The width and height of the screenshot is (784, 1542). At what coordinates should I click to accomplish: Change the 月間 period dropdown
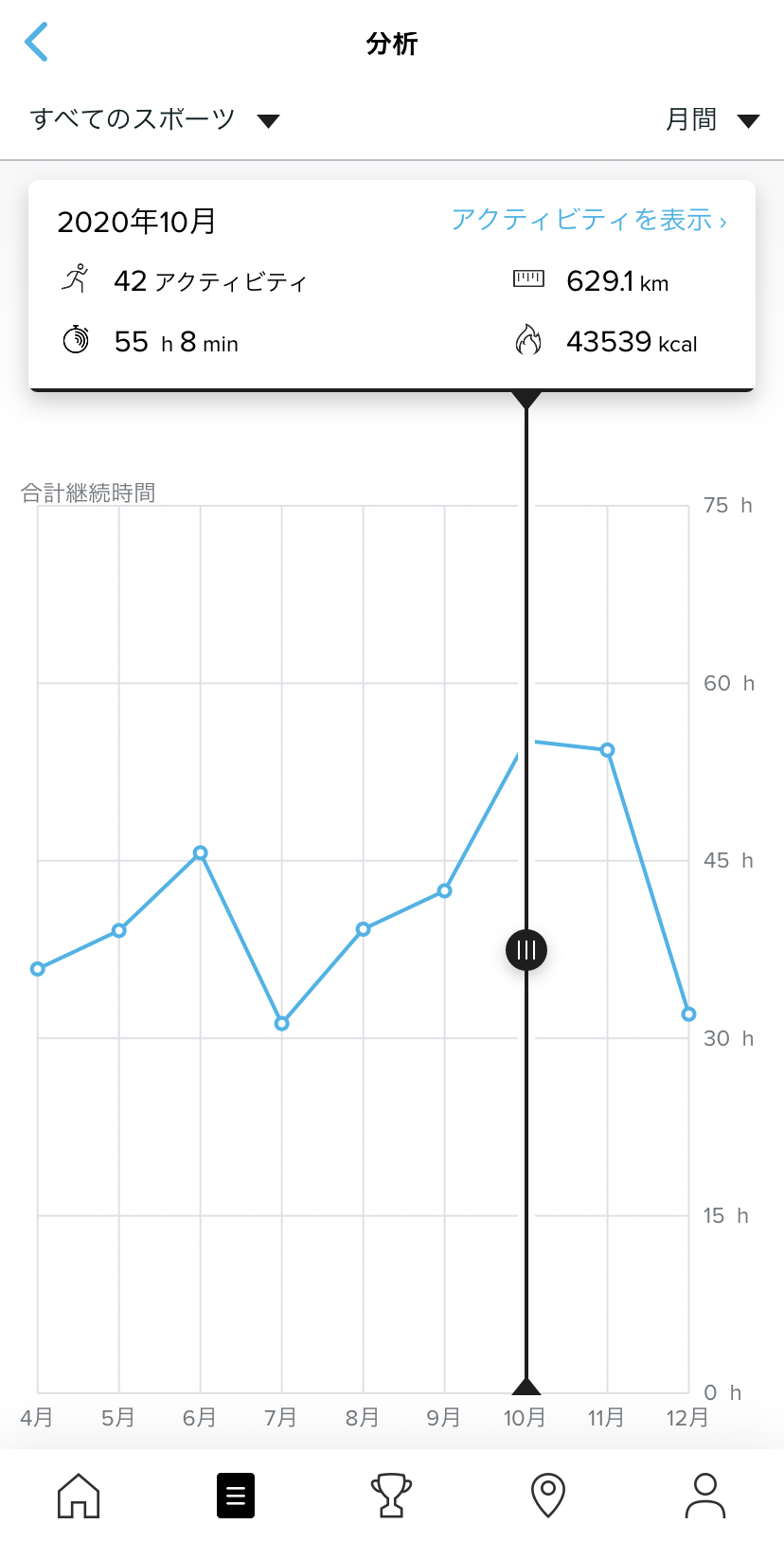712,119
